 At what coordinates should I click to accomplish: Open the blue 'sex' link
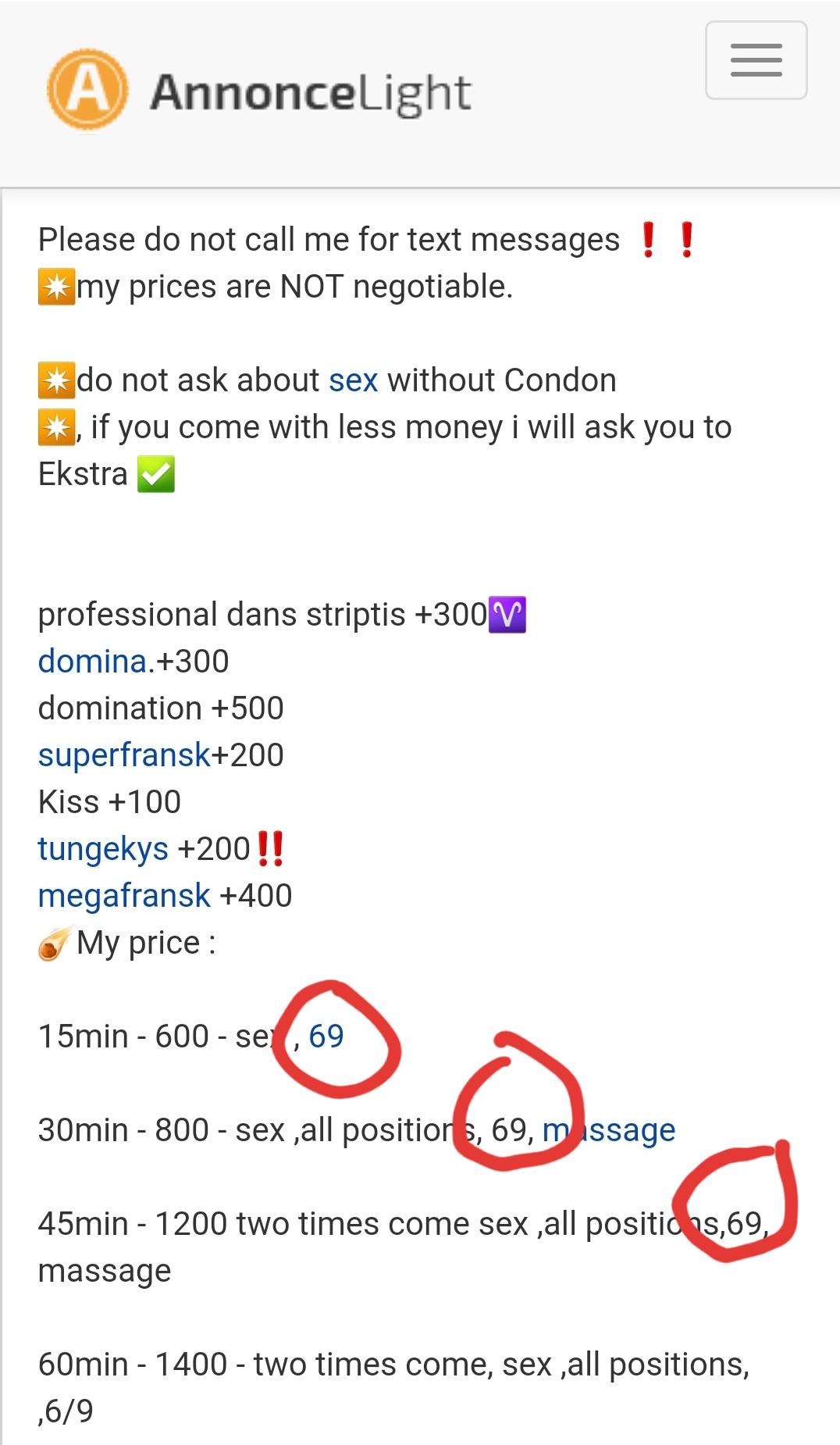[353, 380]
